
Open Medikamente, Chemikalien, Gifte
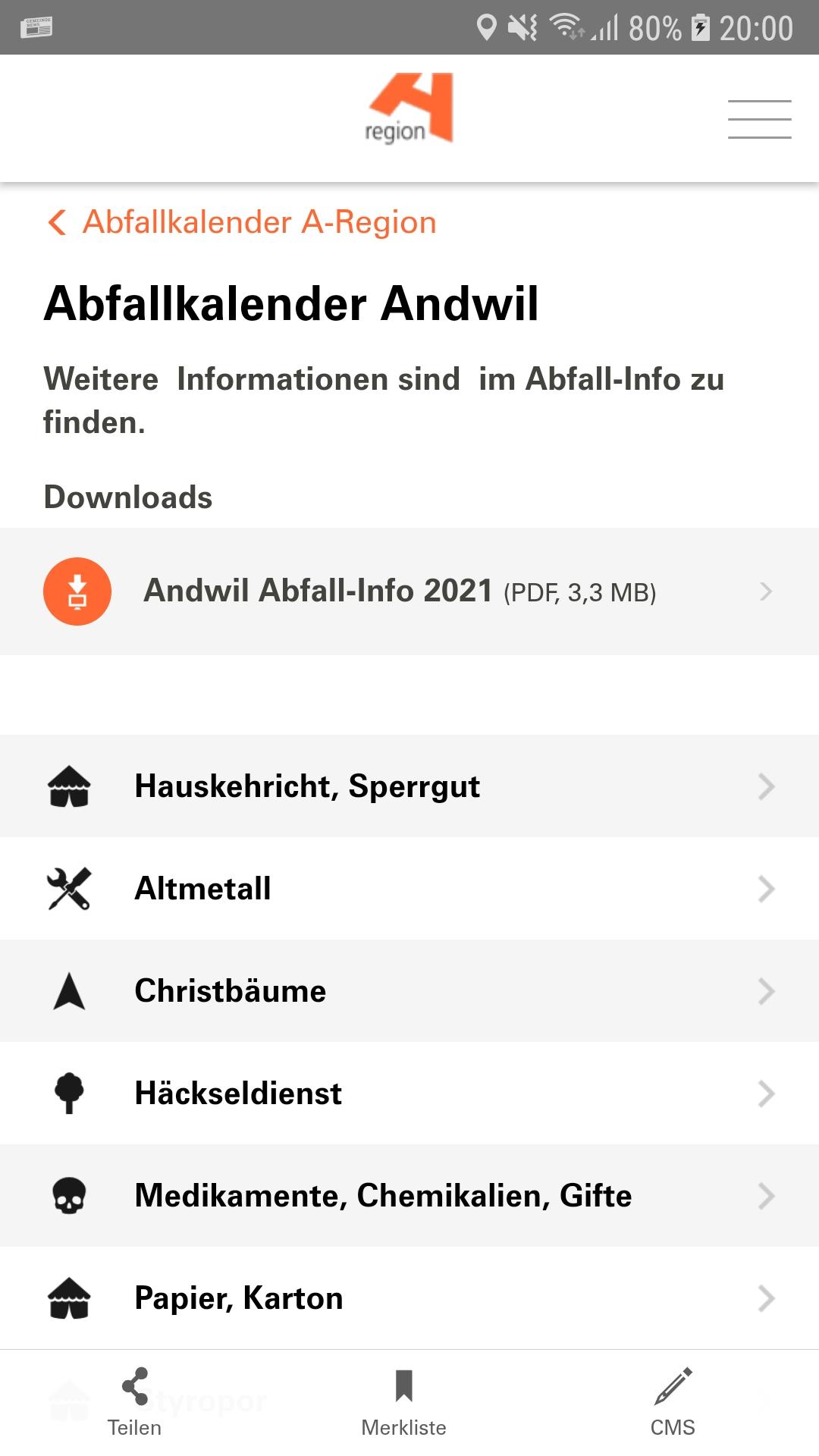click(x=409, y=1196)
